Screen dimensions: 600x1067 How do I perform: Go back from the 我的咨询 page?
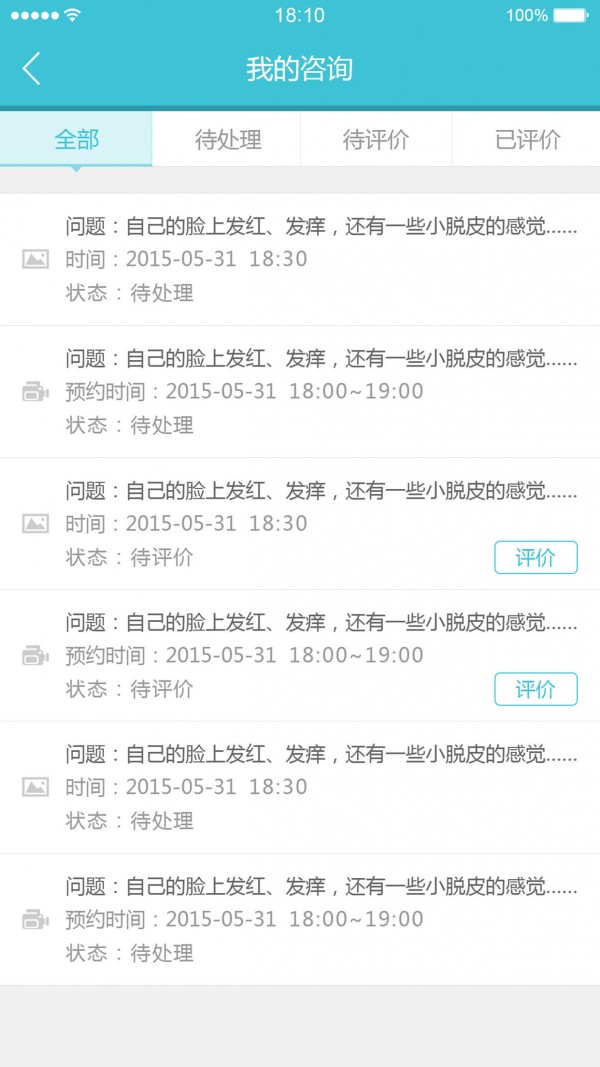pyautogui.click(x=32, y=68)
